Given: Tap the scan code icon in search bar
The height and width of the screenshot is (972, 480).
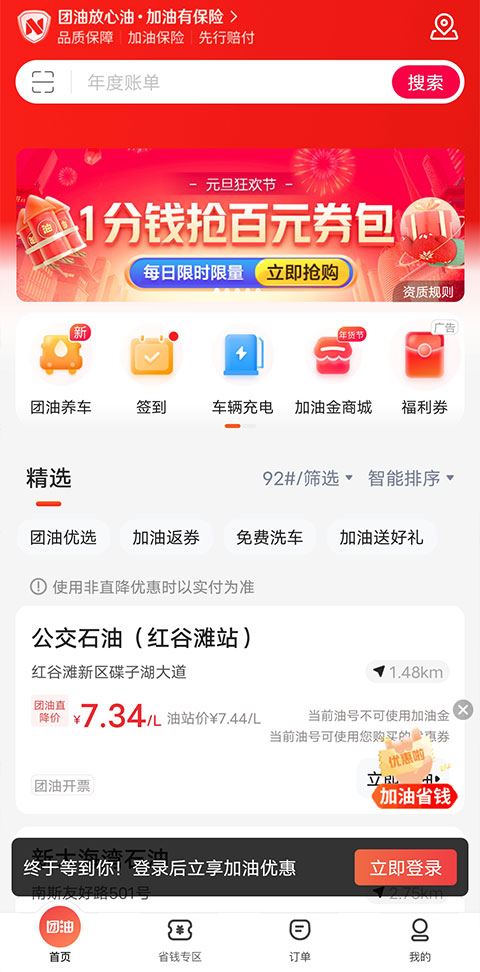Looking at the screenshot, I should click(43, 82).
